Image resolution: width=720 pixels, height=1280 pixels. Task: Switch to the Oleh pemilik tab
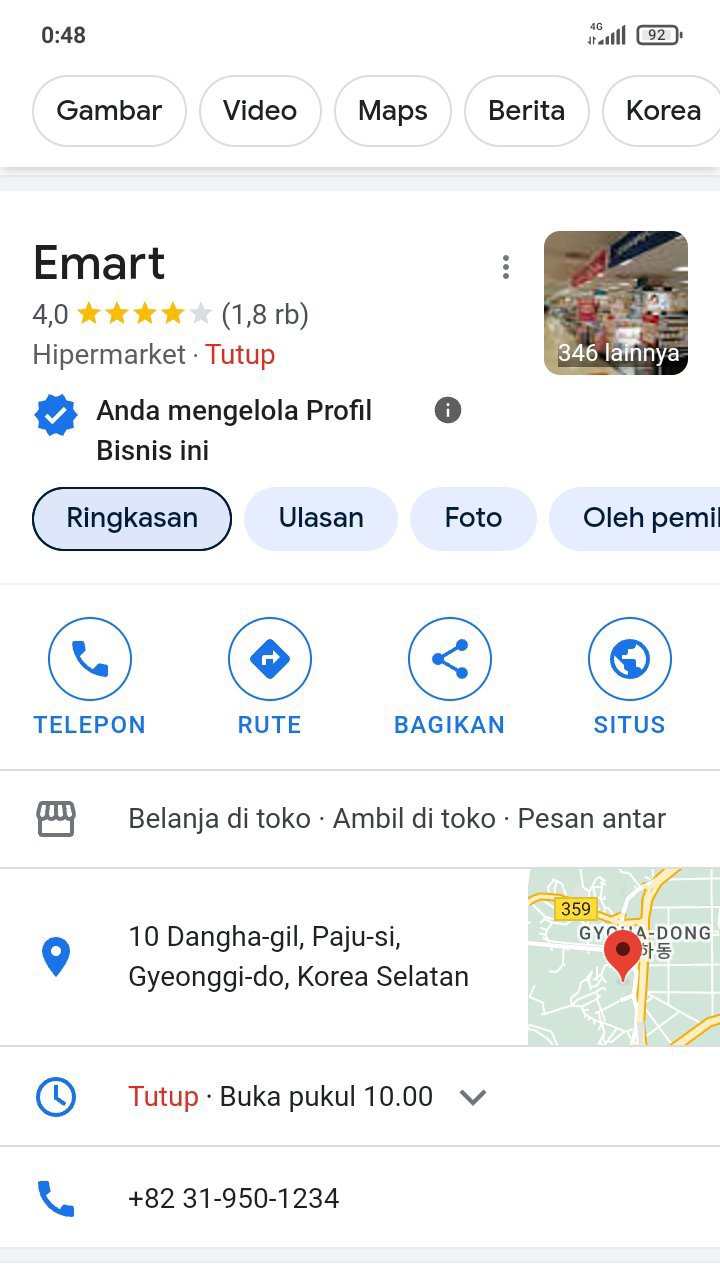(x=635, y=518)
